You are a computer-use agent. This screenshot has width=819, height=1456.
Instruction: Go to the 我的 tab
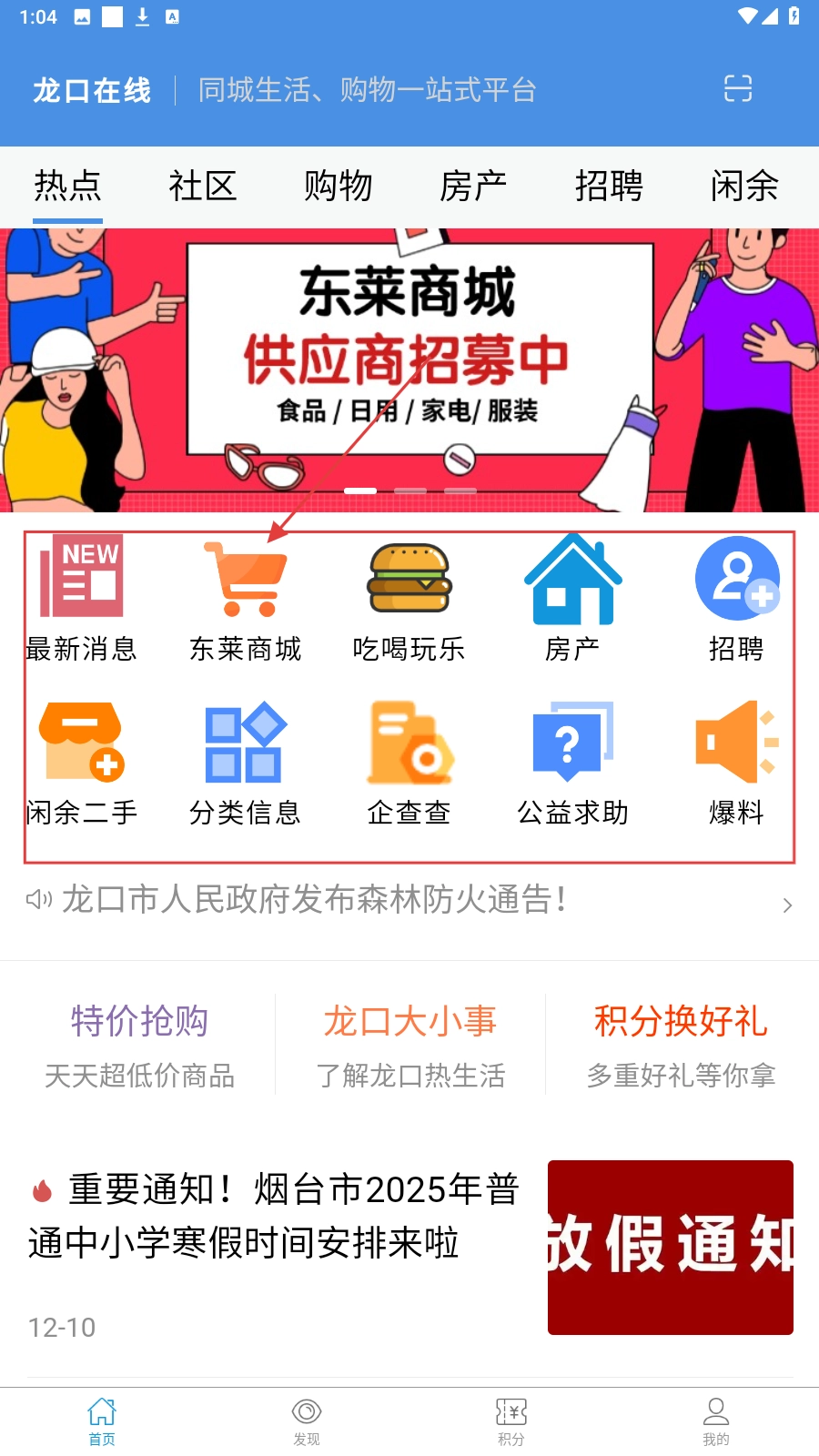point(715,1421)
